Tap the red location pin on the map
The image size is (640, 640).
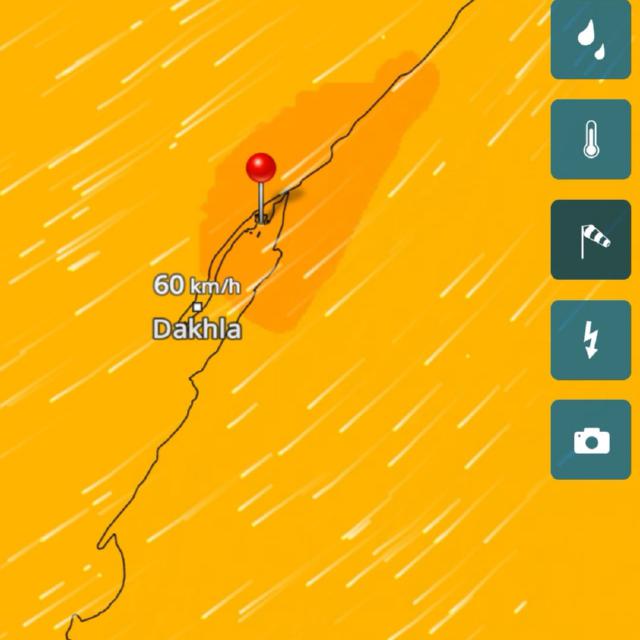(261, 170)
